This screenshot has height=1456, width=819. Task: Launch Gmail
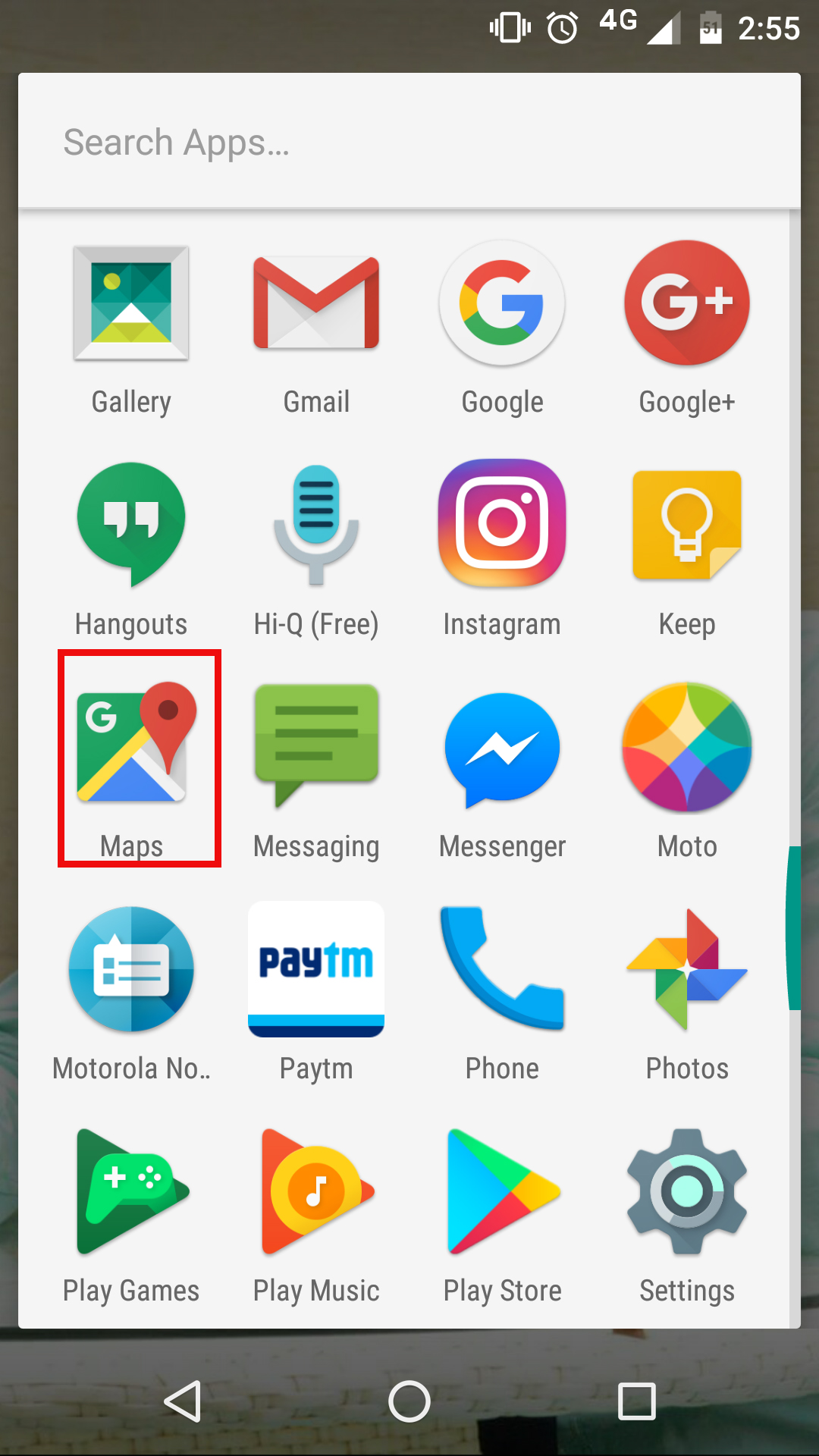coord(316,303)
